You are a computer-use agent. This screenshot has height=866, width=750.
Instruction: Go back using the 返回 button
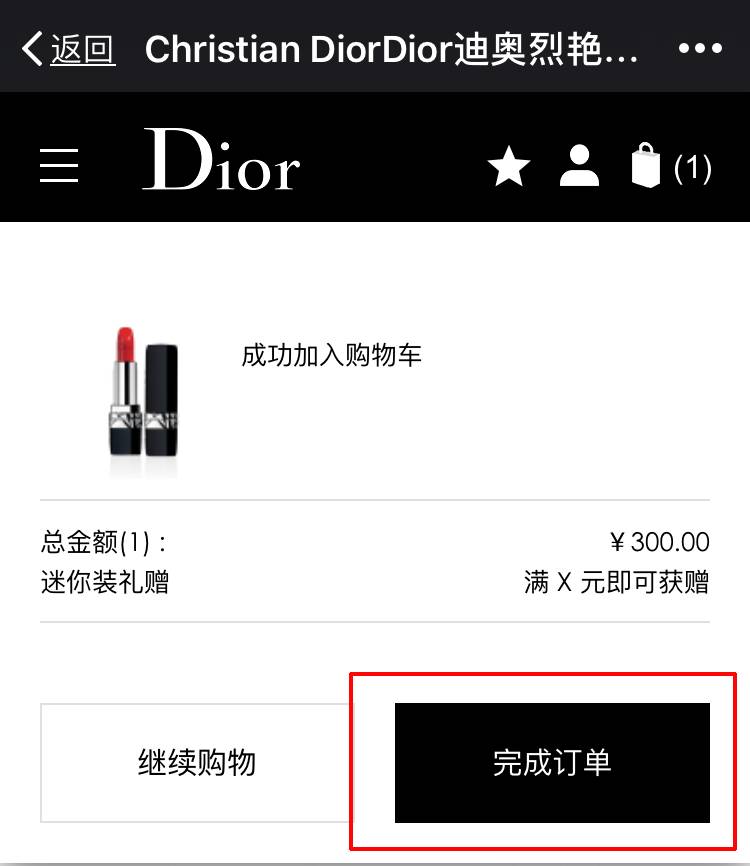[x=68, y=47]
